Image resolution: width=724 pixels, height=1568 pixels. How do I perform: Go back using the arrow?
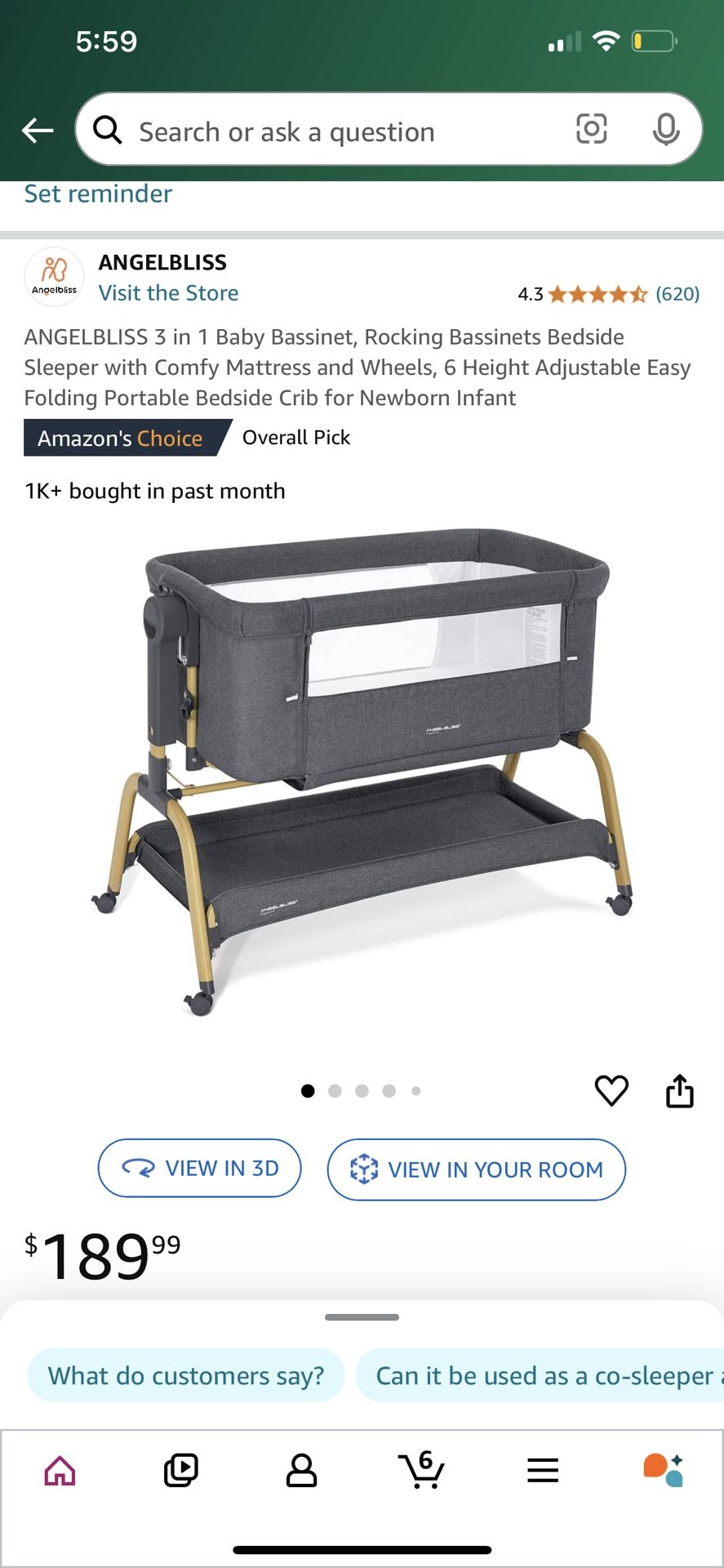point(38,131)
